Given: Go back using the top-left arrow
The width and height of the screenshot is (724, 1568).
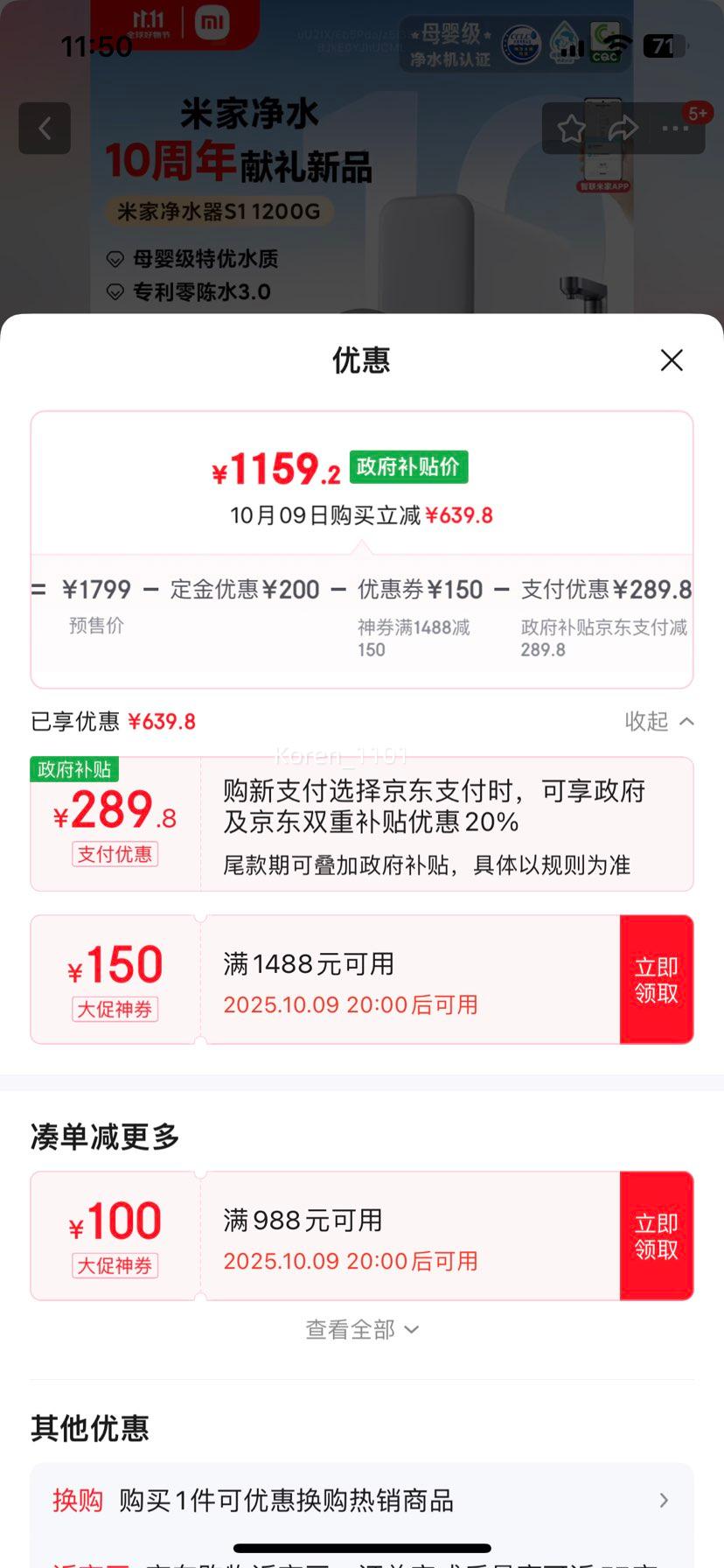Looking at the screenshot, I should (x=45, y=129).
